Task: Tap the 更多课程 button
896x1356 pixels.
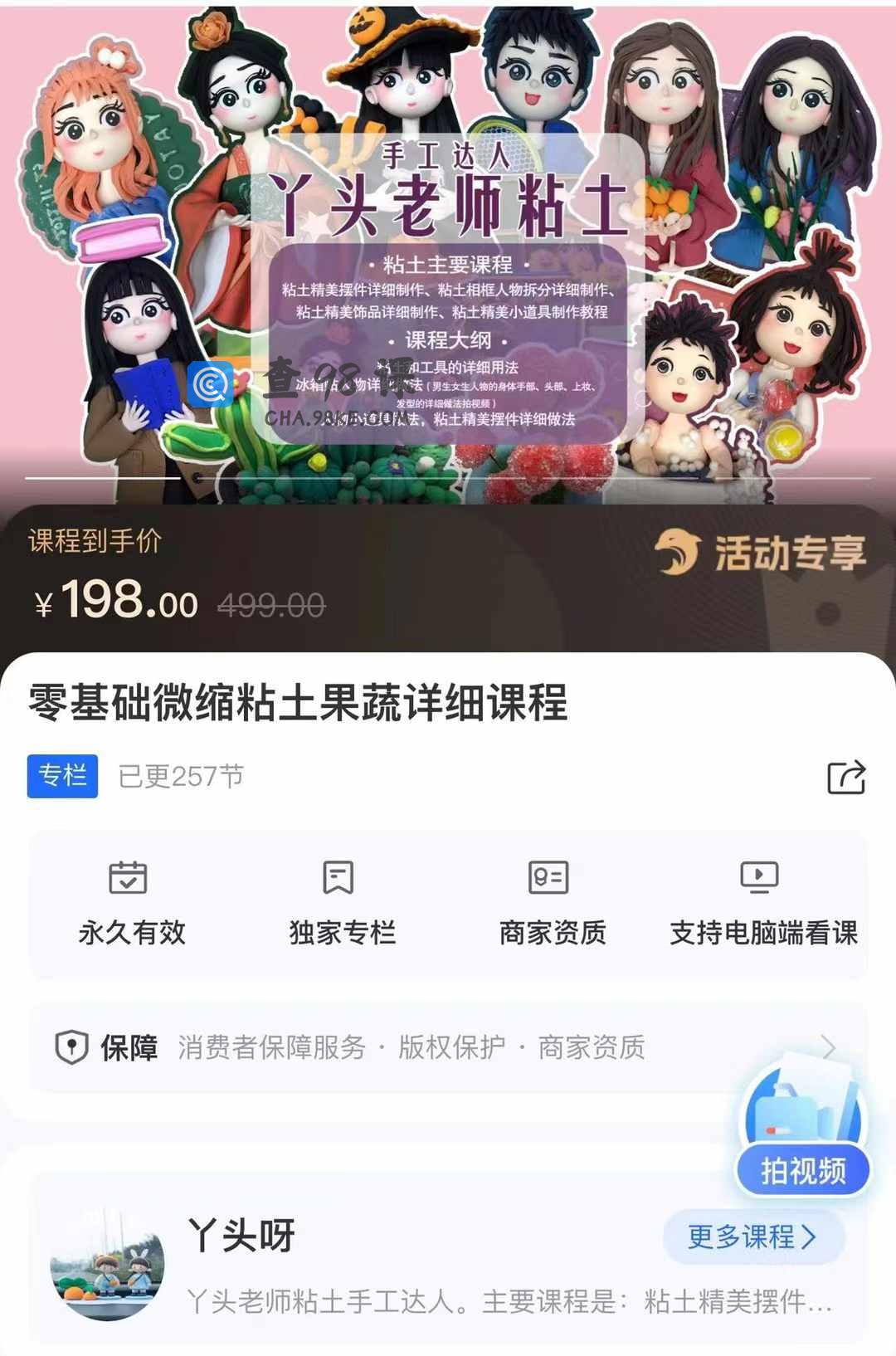Action: (752, 1237)
